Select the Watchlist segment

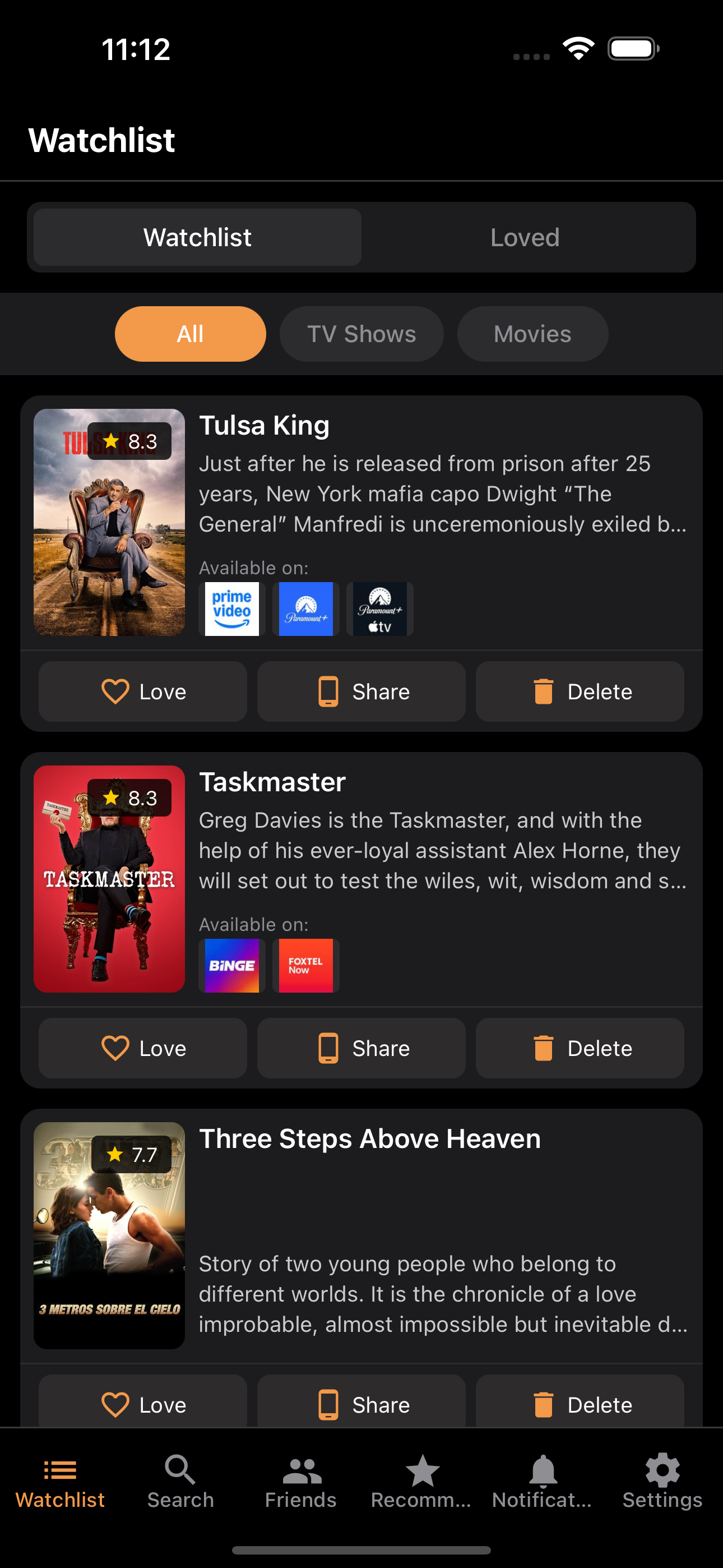point(197,237)
